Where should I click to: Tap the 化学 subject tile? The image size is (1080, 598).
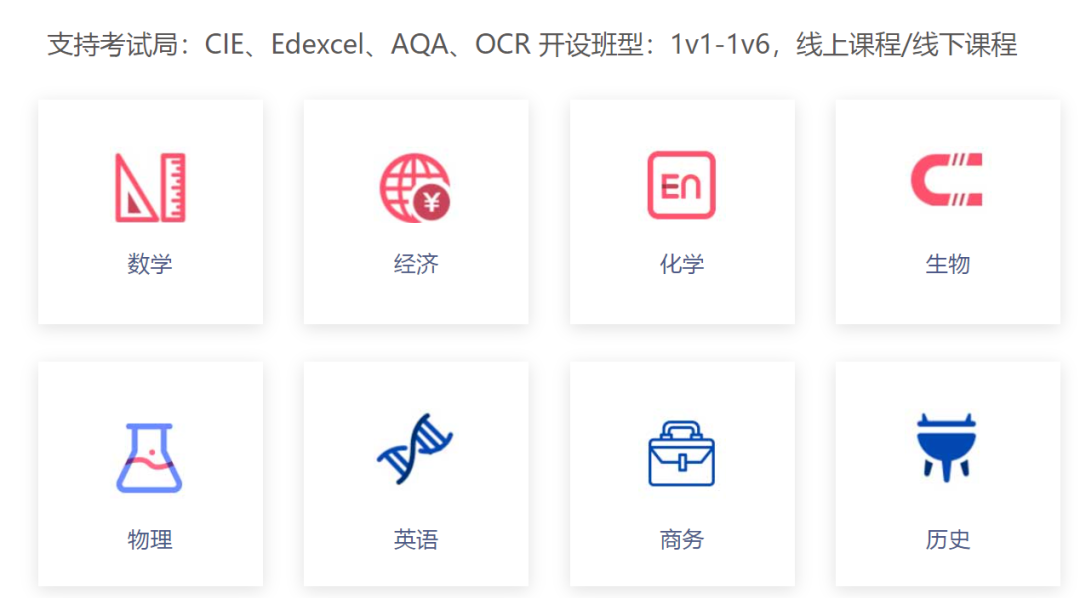click(x=682, y=212)
